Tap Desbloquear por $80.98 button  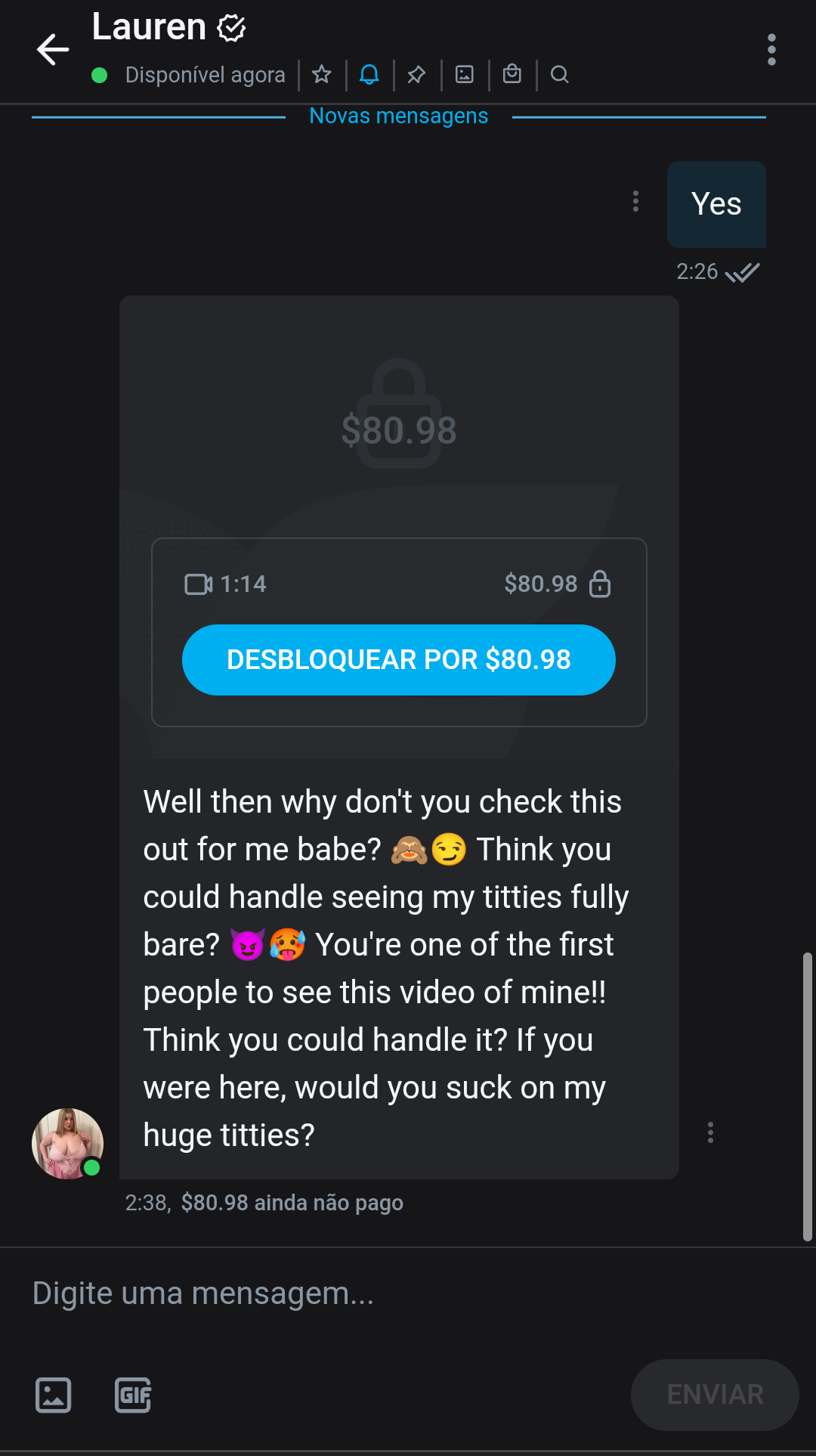(399, 660)
